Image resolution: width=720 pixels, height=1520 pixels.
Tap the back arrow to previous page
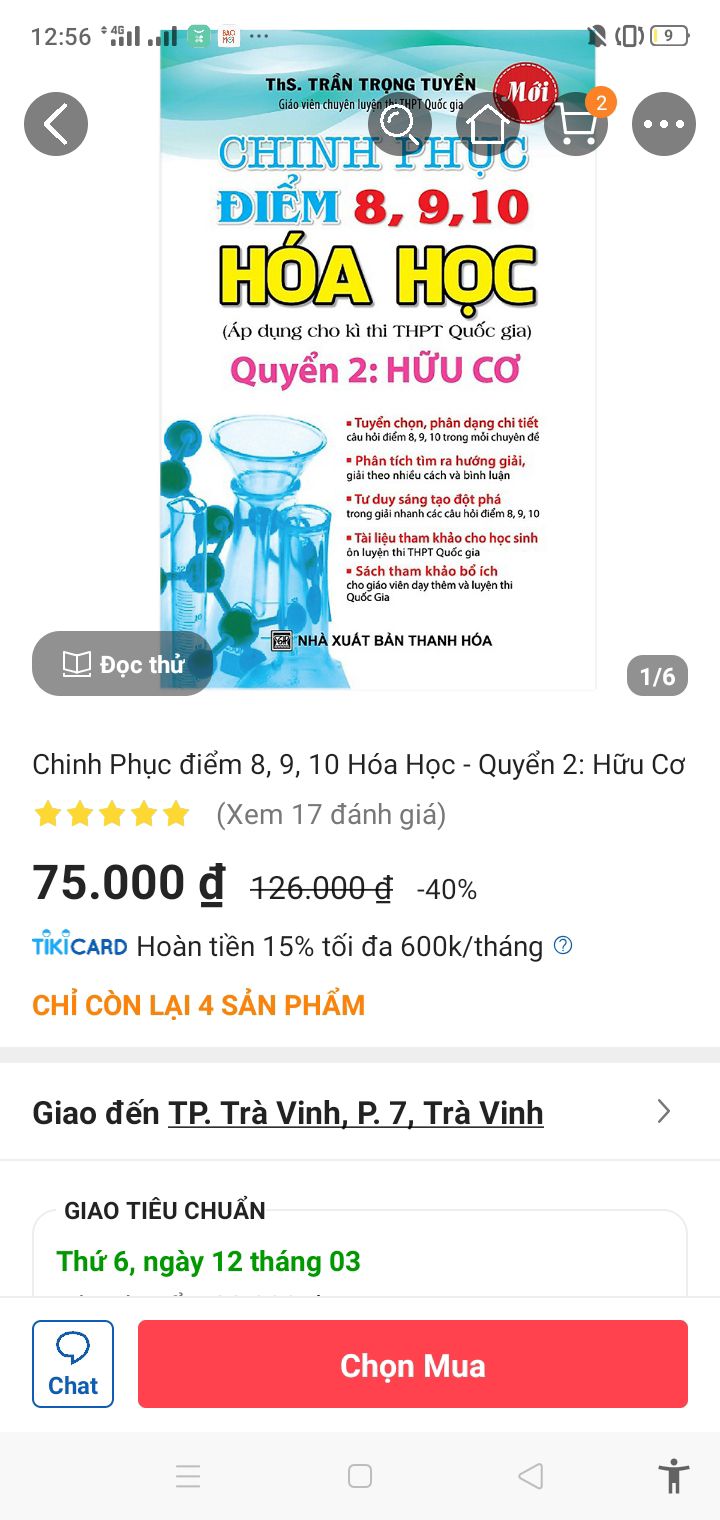tap(56, 124)
